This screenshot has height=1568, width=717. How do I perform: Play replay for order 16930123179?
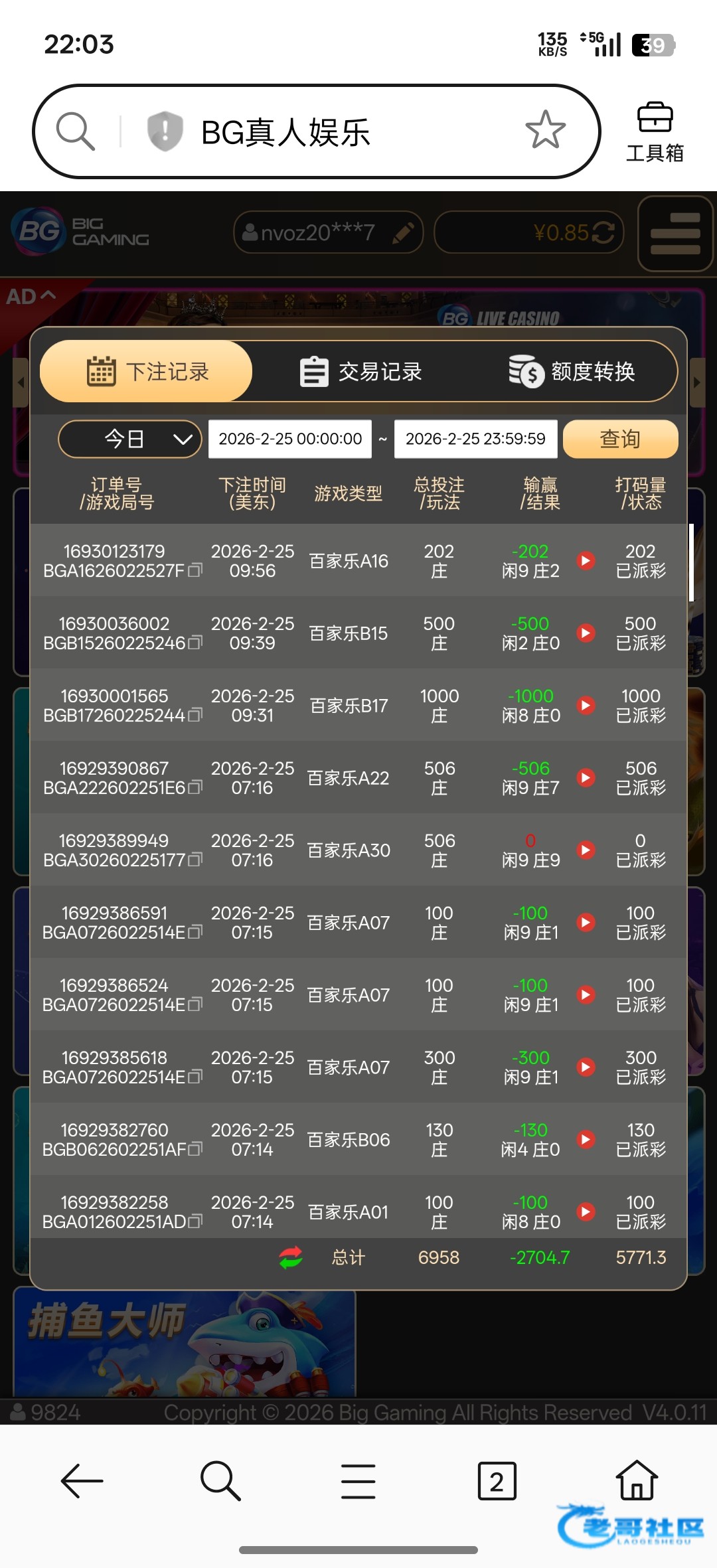tap(586, 561)
